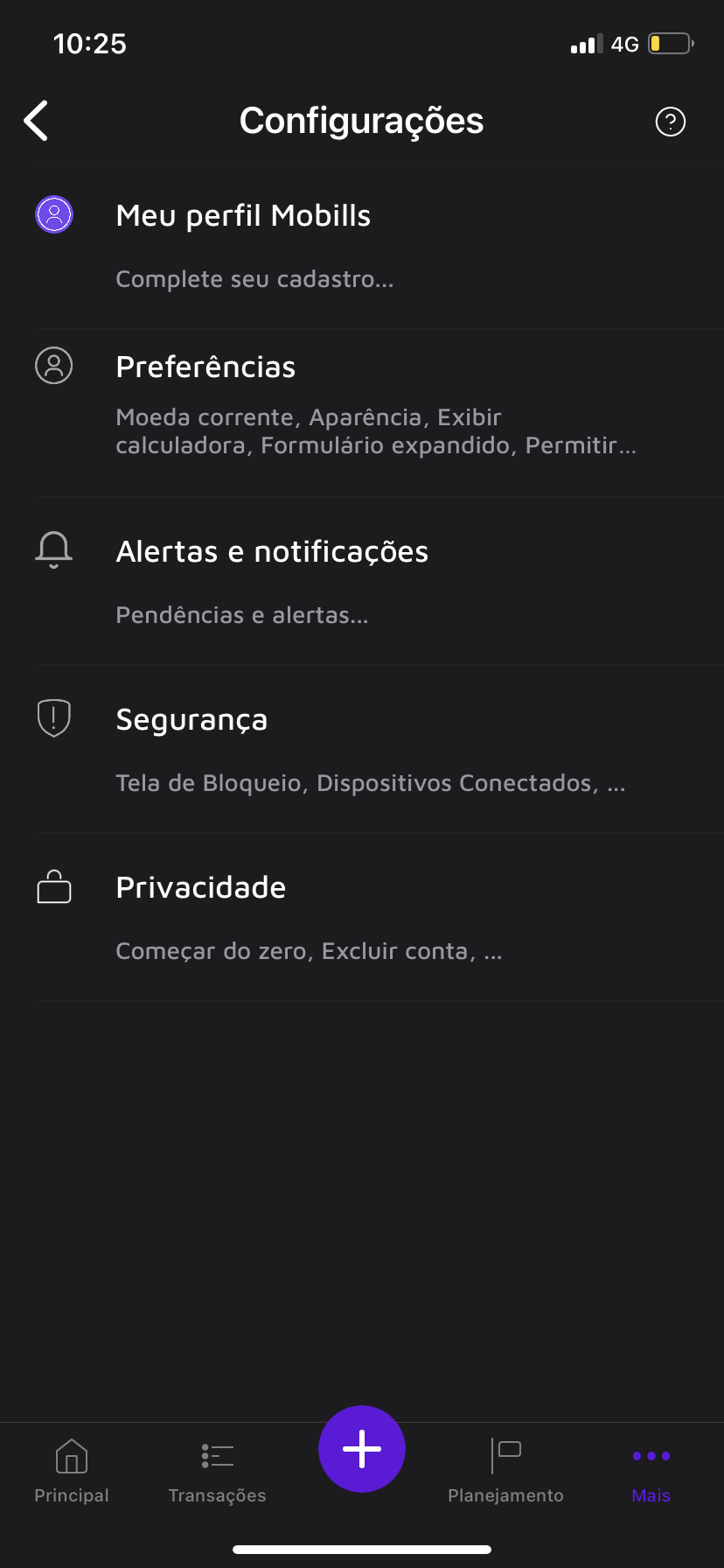Switch to the Planejamento tab

pos(505,1470)
